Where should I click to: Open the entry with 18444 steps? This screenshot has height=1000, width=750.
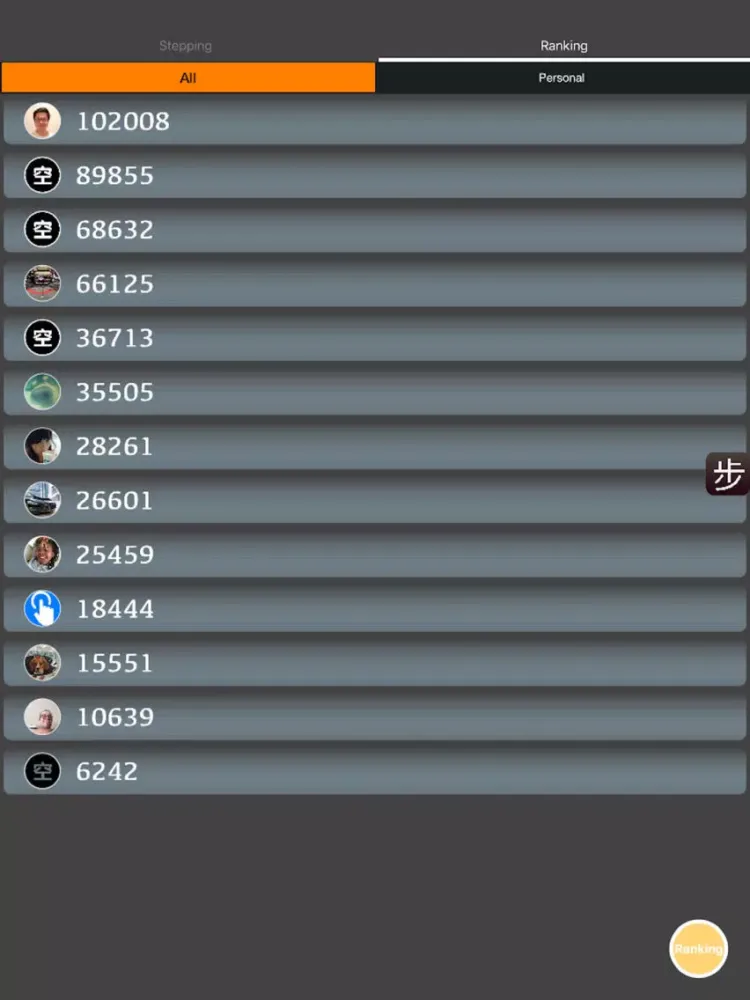coord(375,609)
